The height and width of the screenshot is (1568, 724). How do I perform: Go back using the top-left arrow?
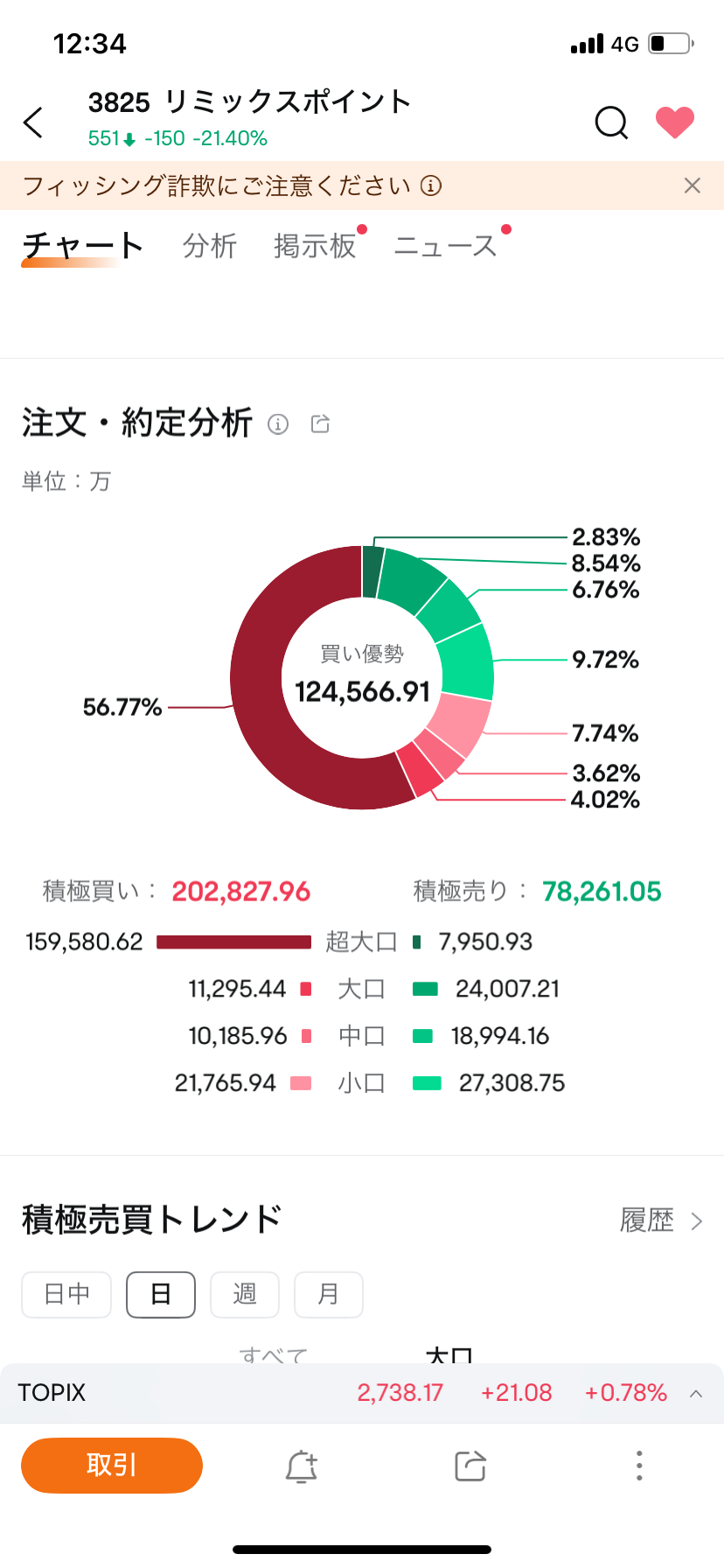pyautogui.click(x=33, y=122)
